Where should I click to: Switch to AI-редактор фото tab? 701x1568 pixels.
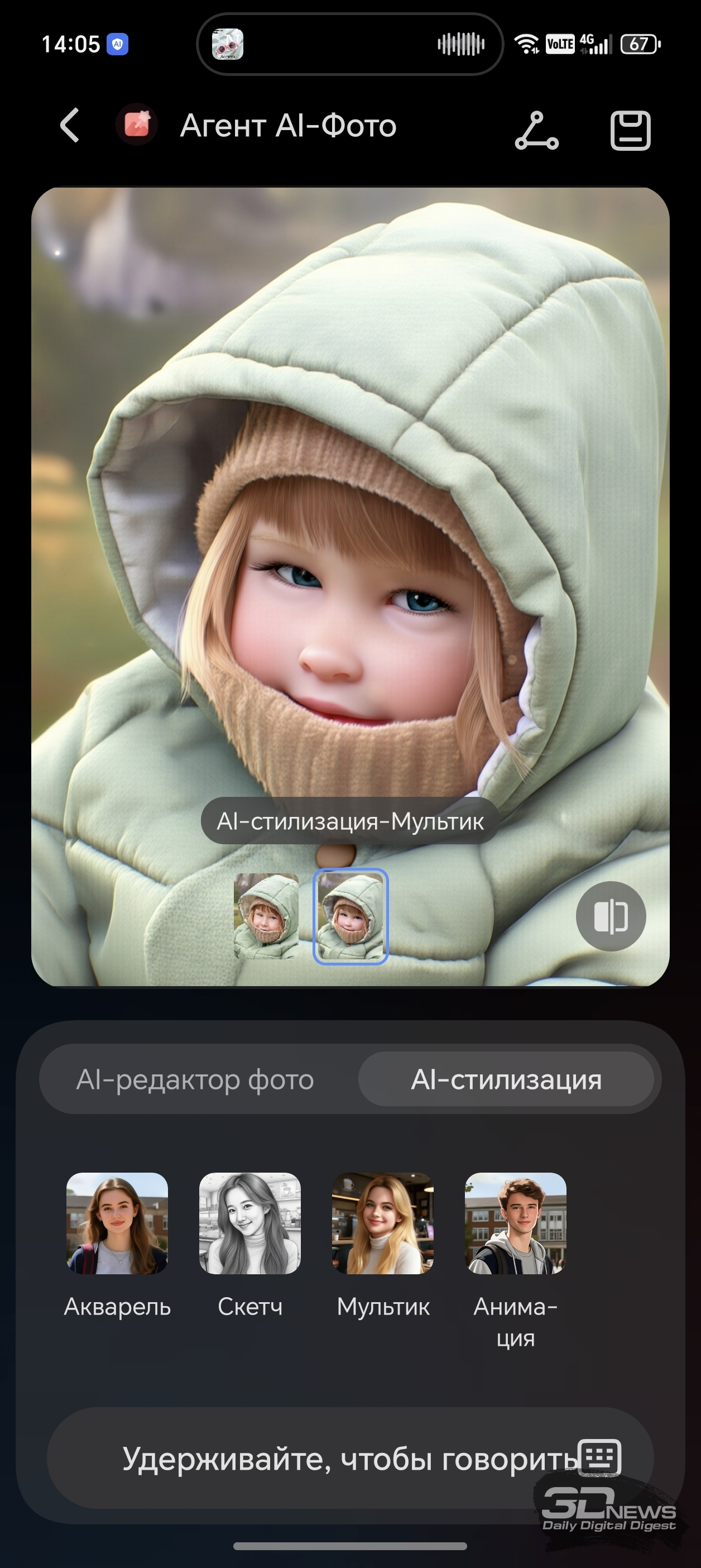tap(195, 1080)
